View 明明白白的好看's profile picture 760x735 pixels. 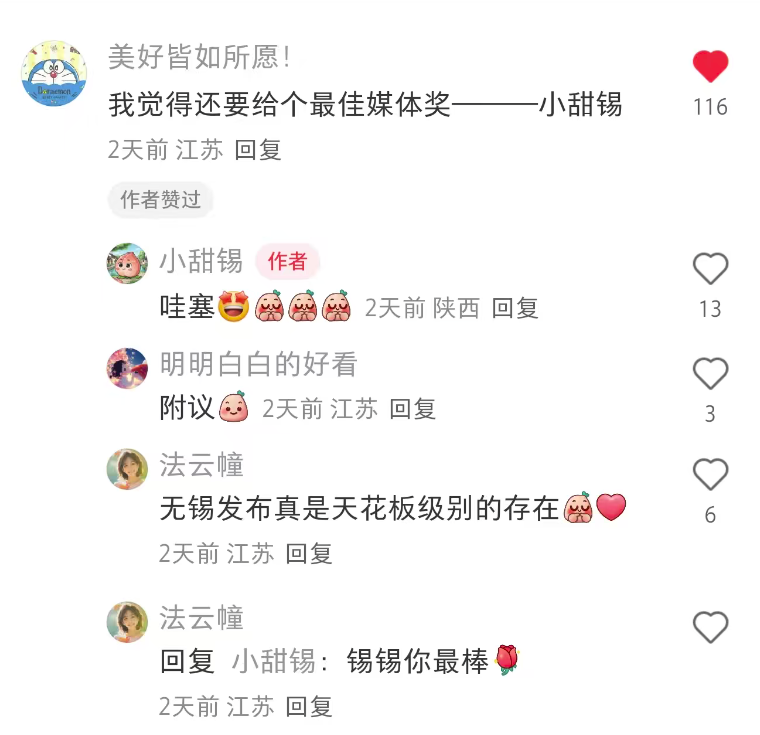(x=127, y=367)
